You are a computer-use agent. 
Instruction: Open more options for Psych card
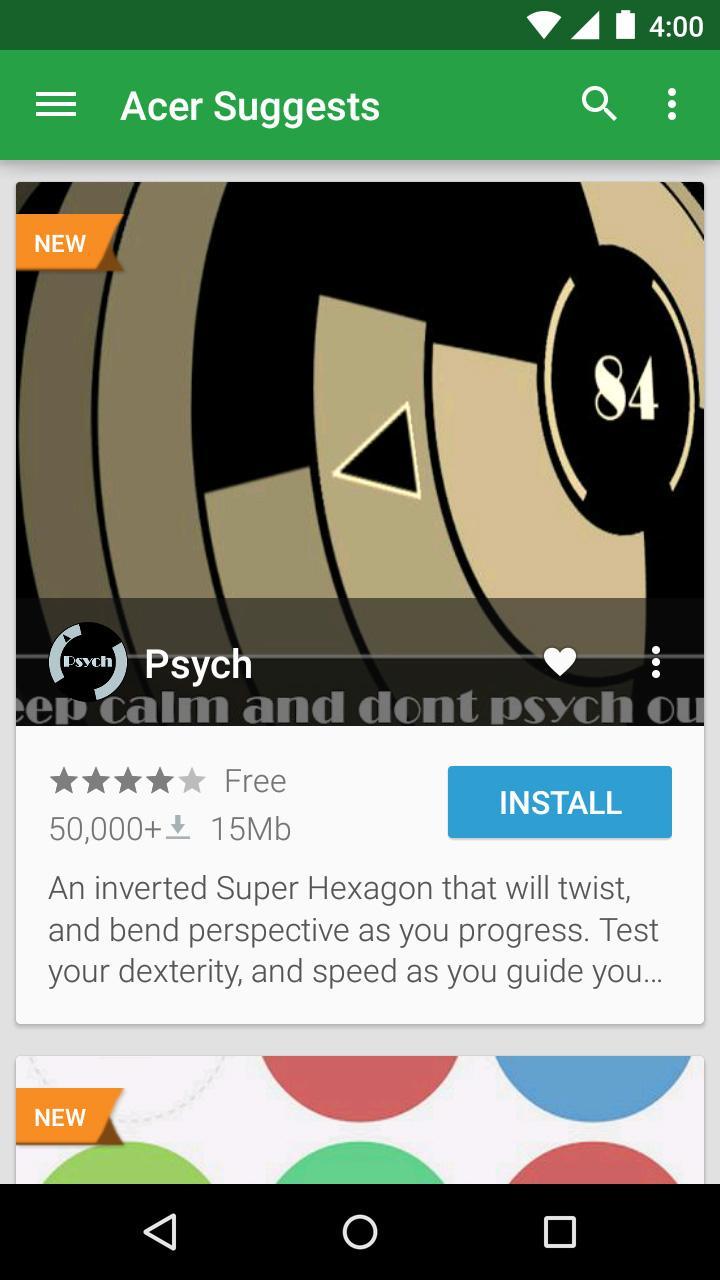[656, 662]
